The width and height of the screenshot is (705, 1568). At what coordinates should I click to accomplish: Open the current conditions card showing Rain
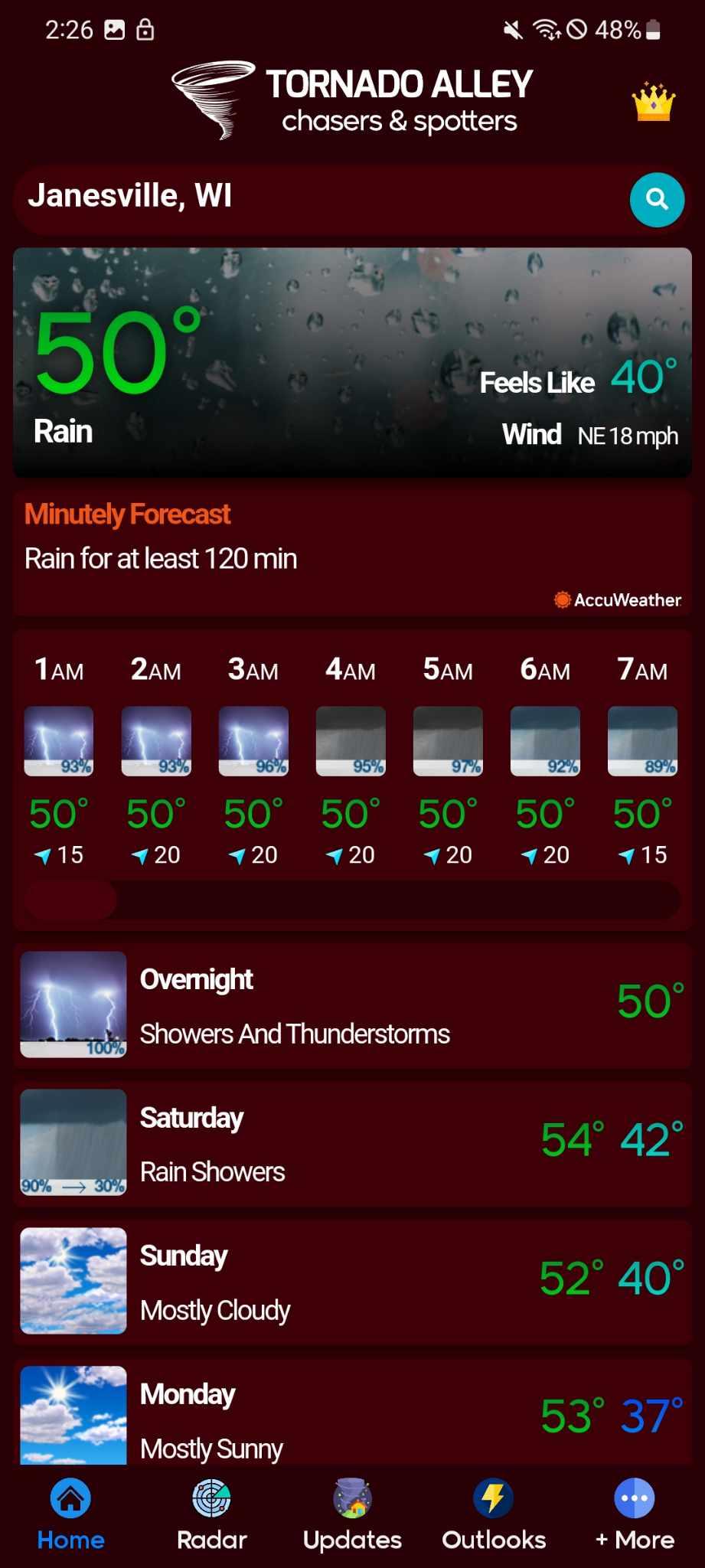tap(352, 362)
